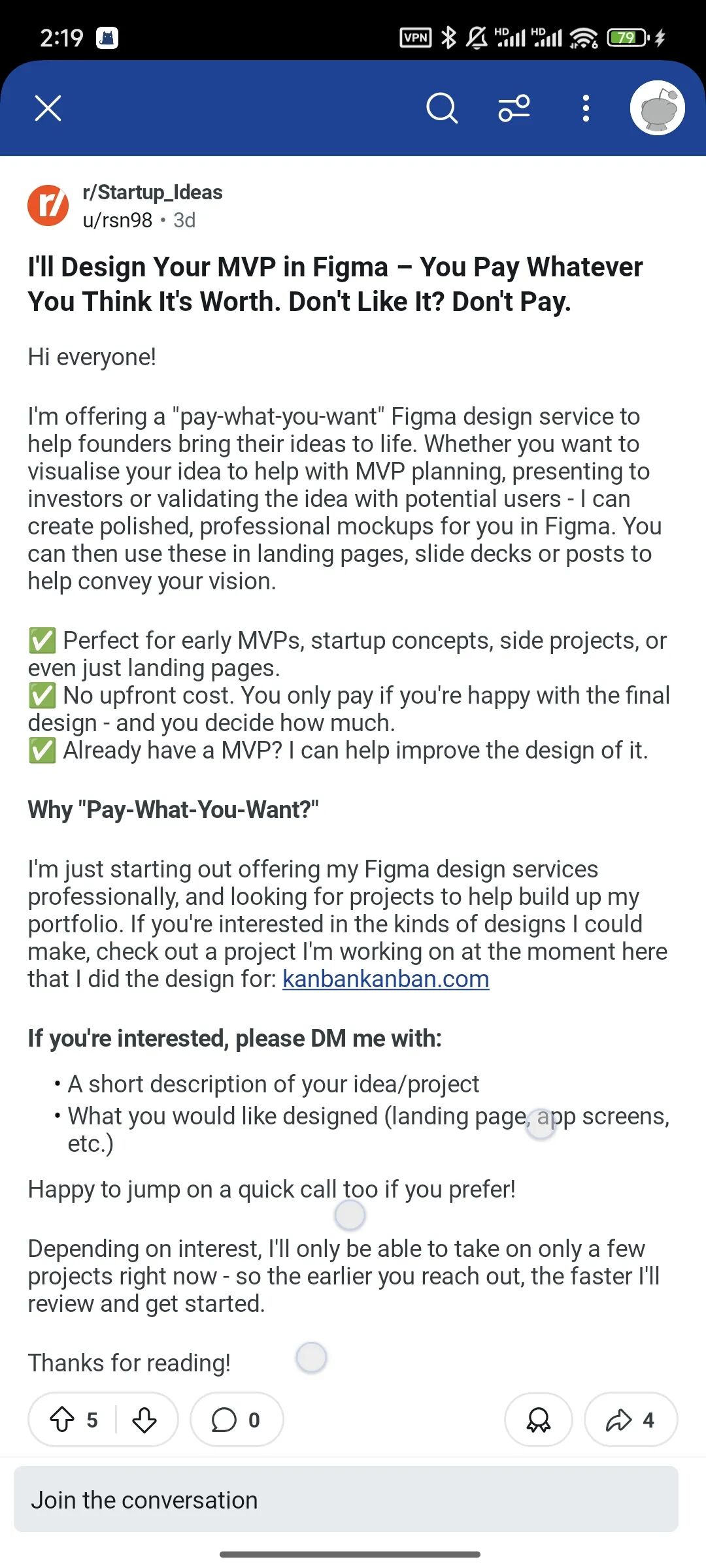The image size is (706, 1568).
Task: Open the comment sort options icon
Action: pos(514,108)
